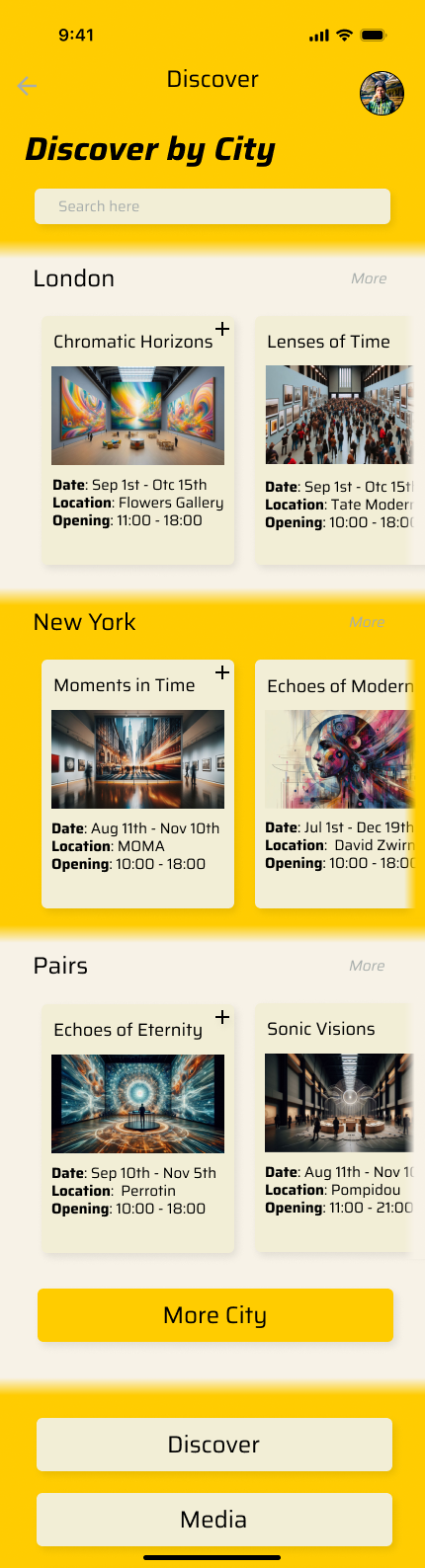
Task: Select the Discover button at the bottom
Action: pos(214,1445)
